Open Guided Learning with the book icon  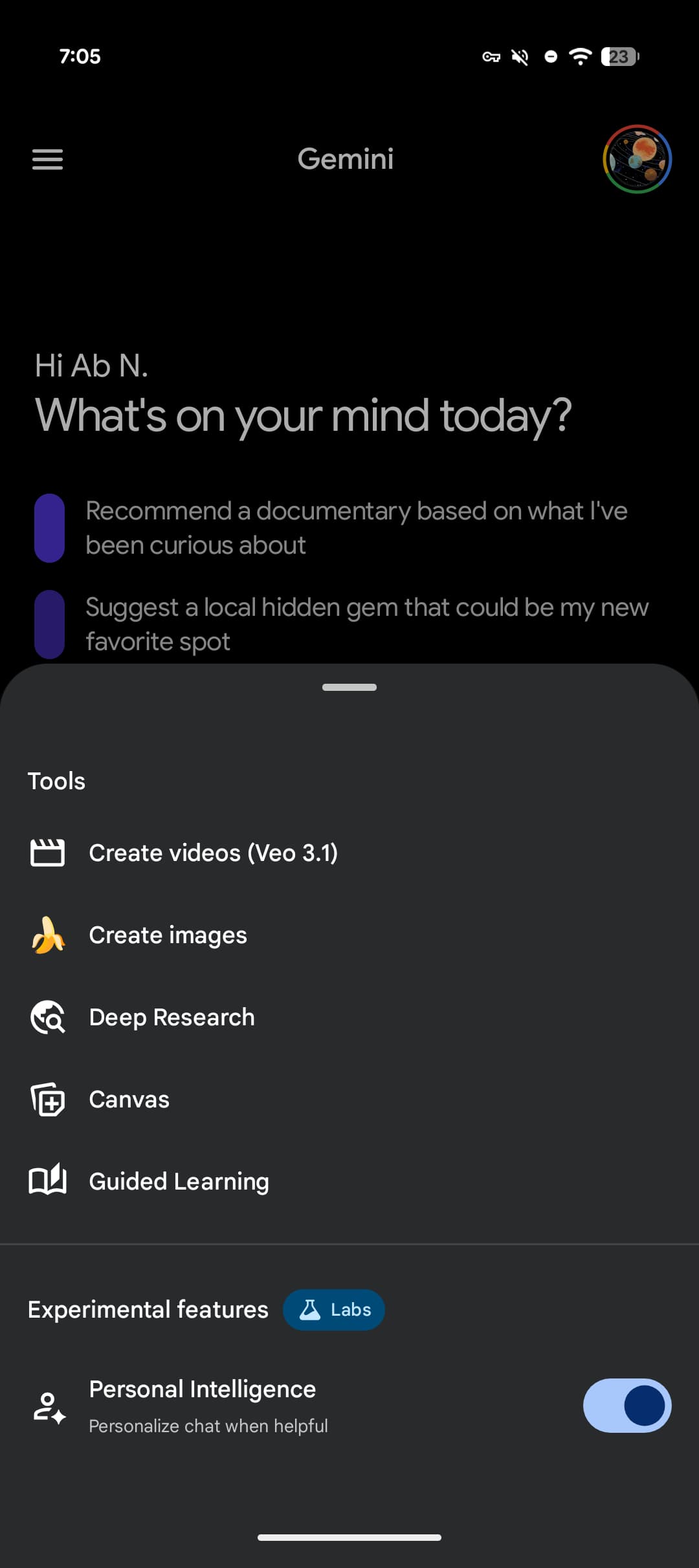49,1181
